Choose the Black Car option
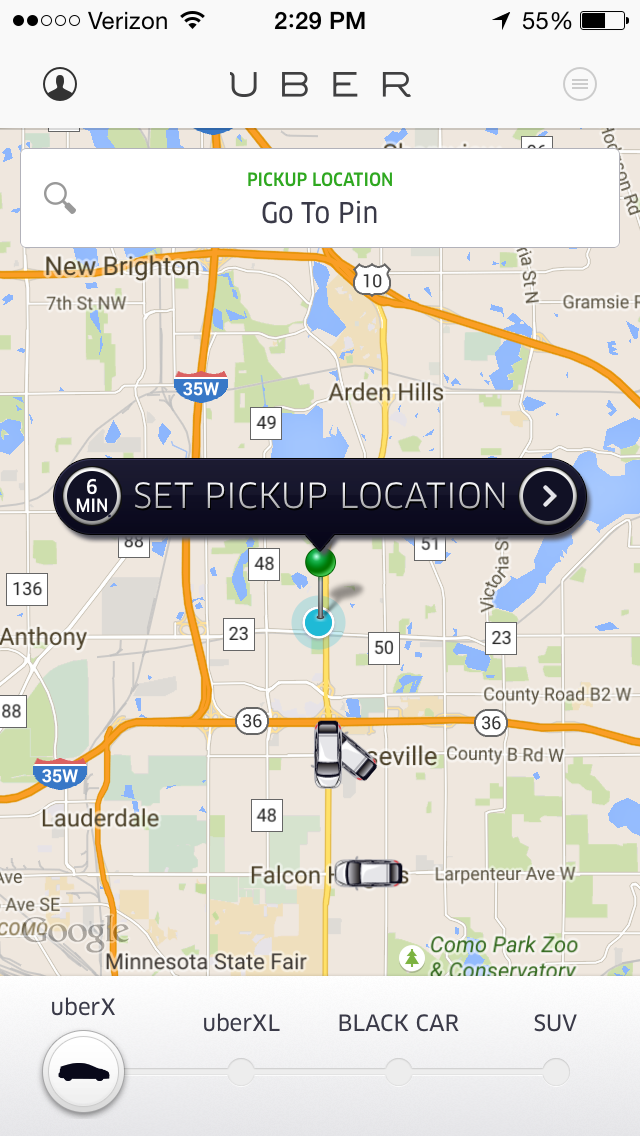 [x=398, y=1071]
